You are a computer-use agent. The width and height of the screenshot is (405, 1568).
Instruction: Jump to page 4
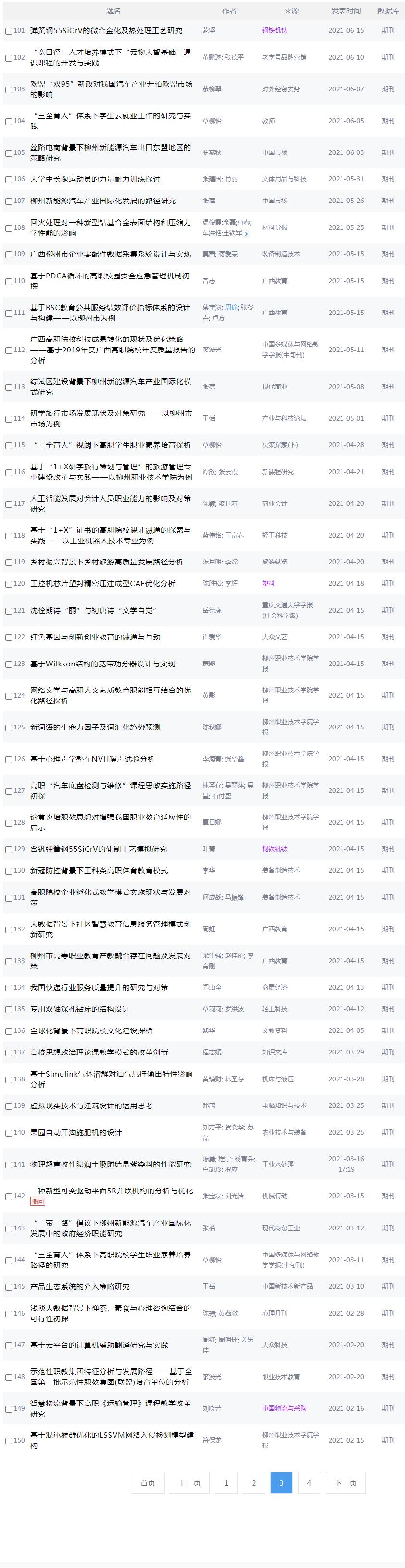tap(309, 1483)
